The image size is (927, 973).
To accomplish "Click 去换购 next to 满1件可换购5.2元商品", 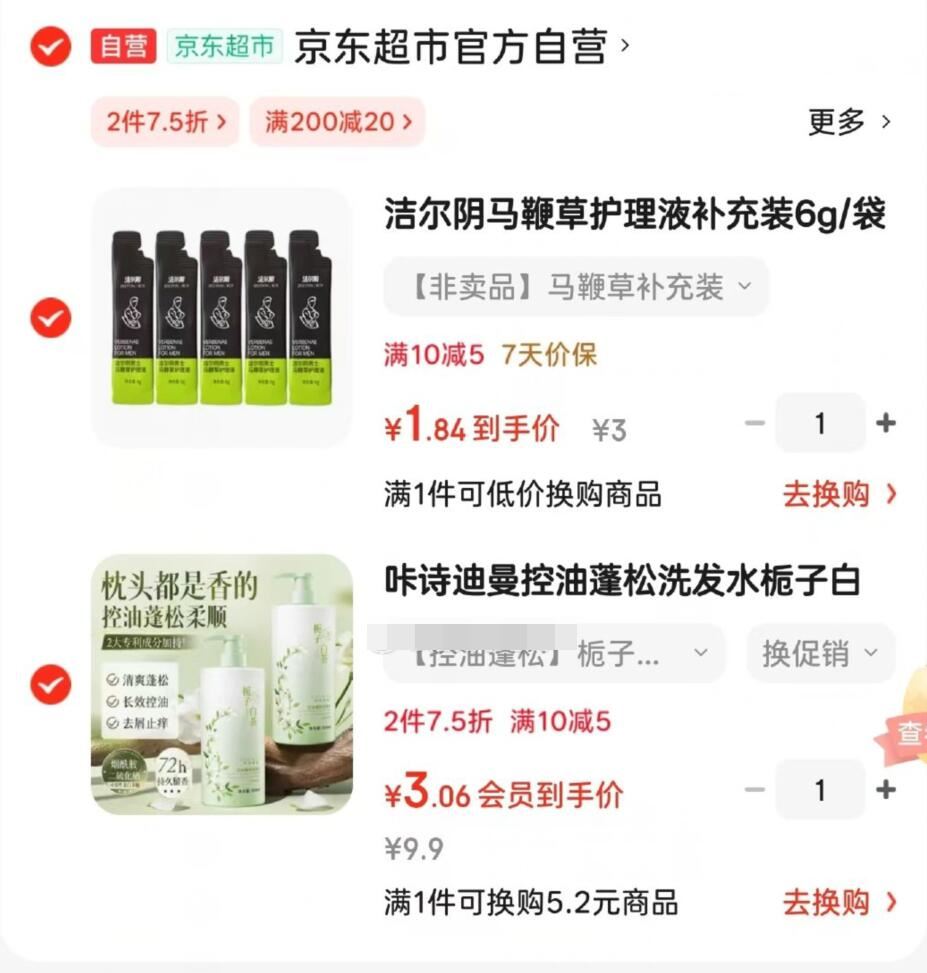I will (831, 903).
